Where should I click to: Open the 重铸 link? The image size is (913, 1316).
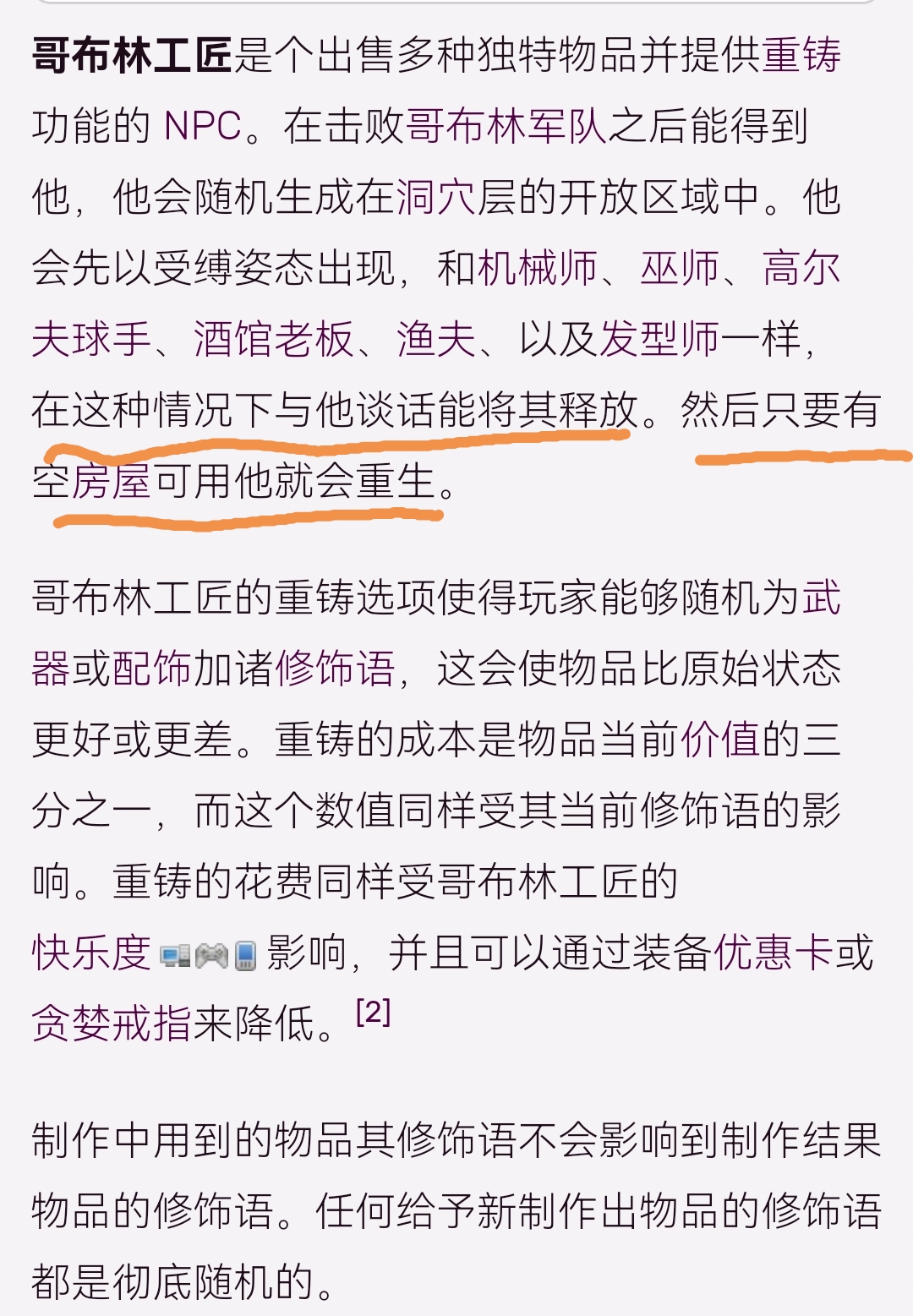coord(801,56)
